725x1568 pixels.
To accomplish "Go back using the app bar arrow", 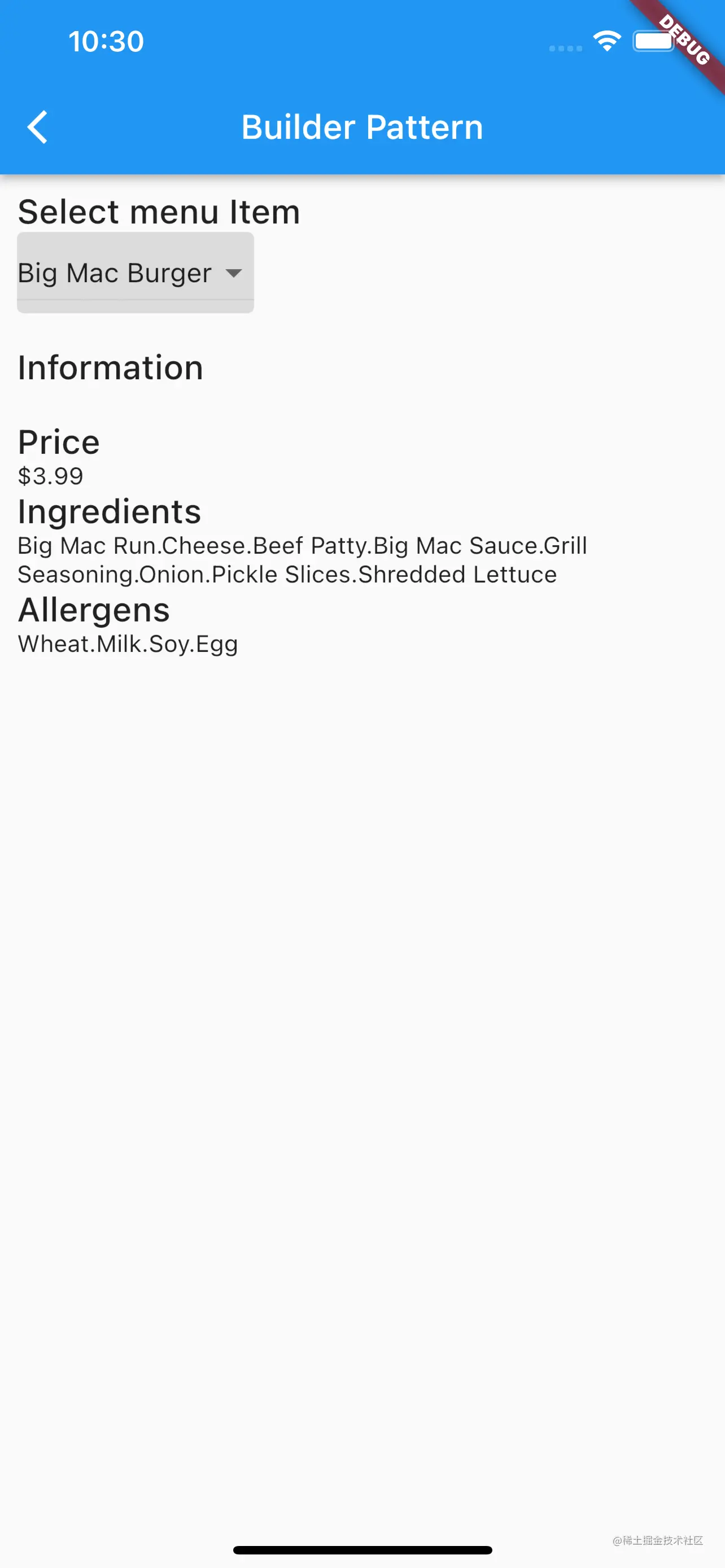I will click(x=38, y=127).
